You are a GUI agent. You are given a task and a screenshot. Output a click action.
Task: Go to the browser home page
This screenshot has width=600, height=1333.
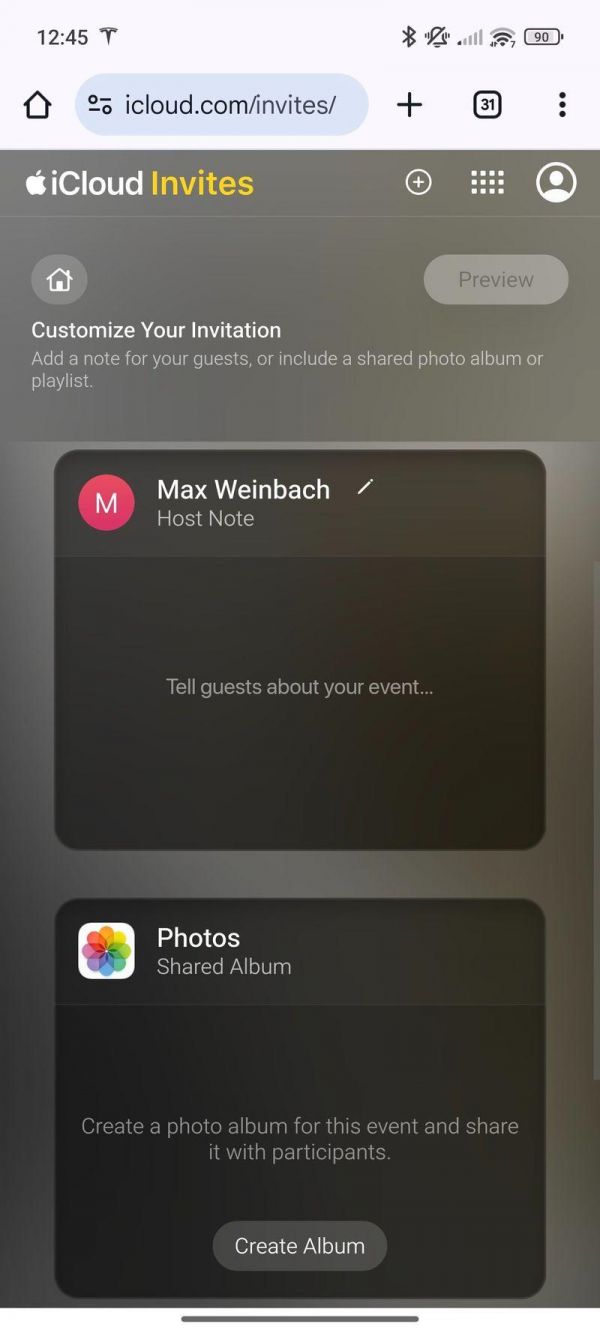[37, 105]
